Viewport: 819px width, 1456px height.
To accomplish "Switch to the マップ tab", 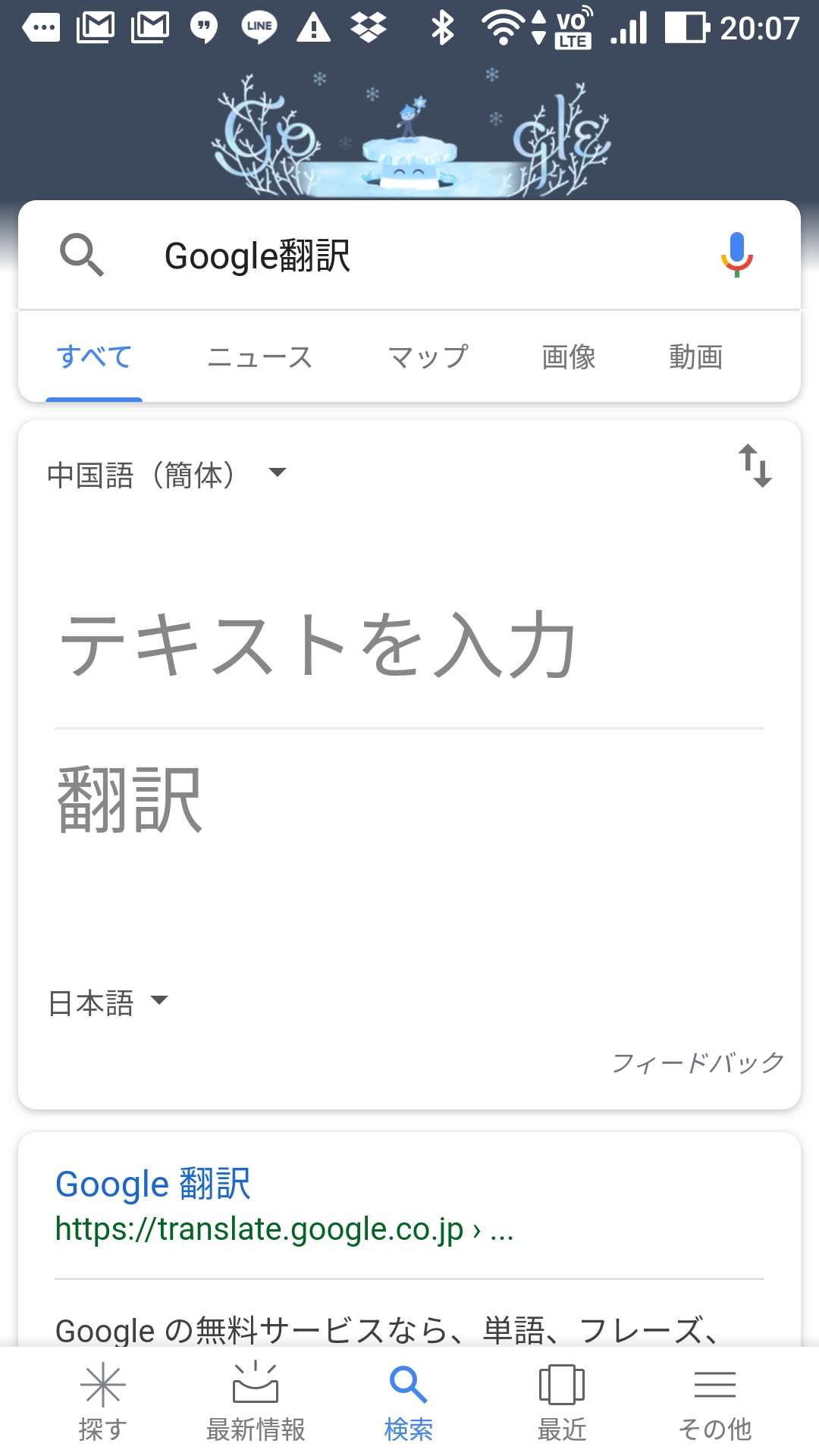I will tap(428, 356).
